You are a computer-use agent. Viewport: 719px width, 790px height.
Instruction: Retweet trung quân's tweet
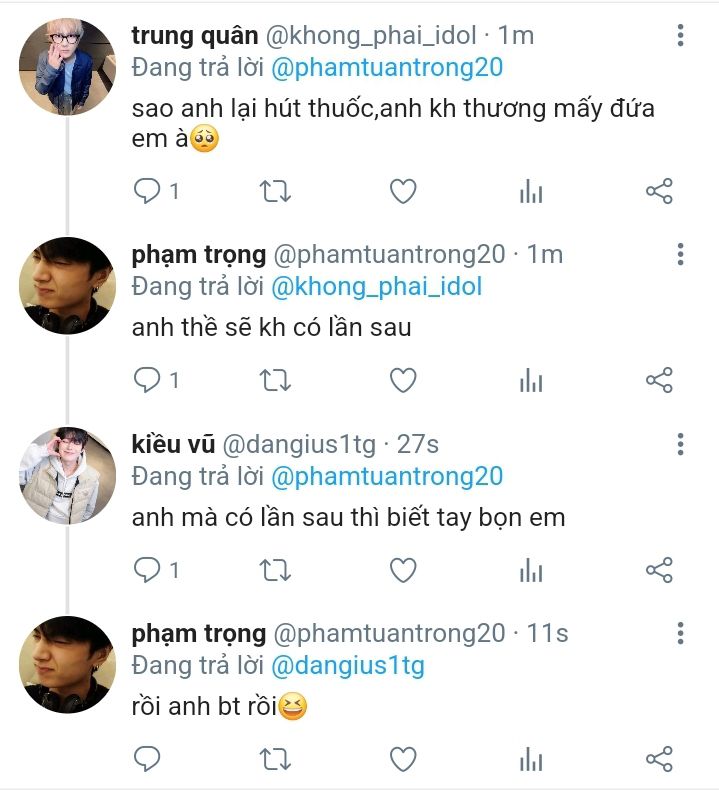click(275, 191)
